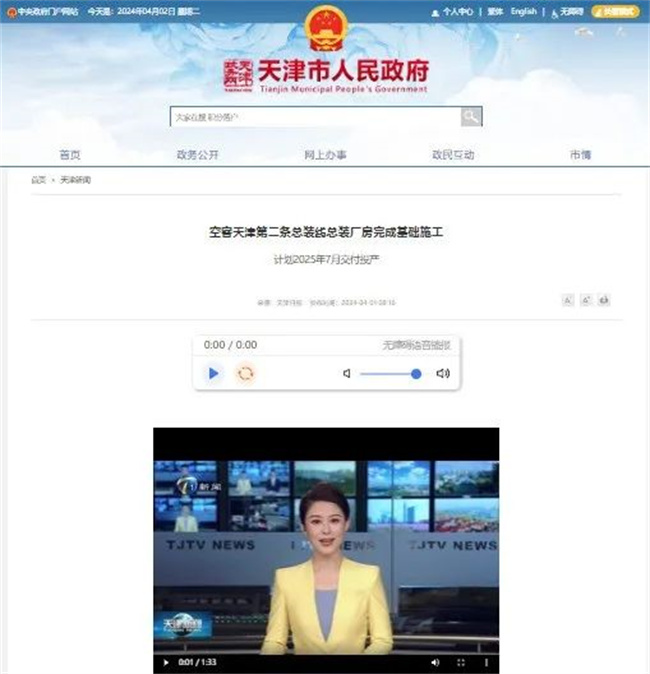Open 个人中心 personal center
Image resolution: width=650 pixels, height=674 pixels.
coord(453,12)
